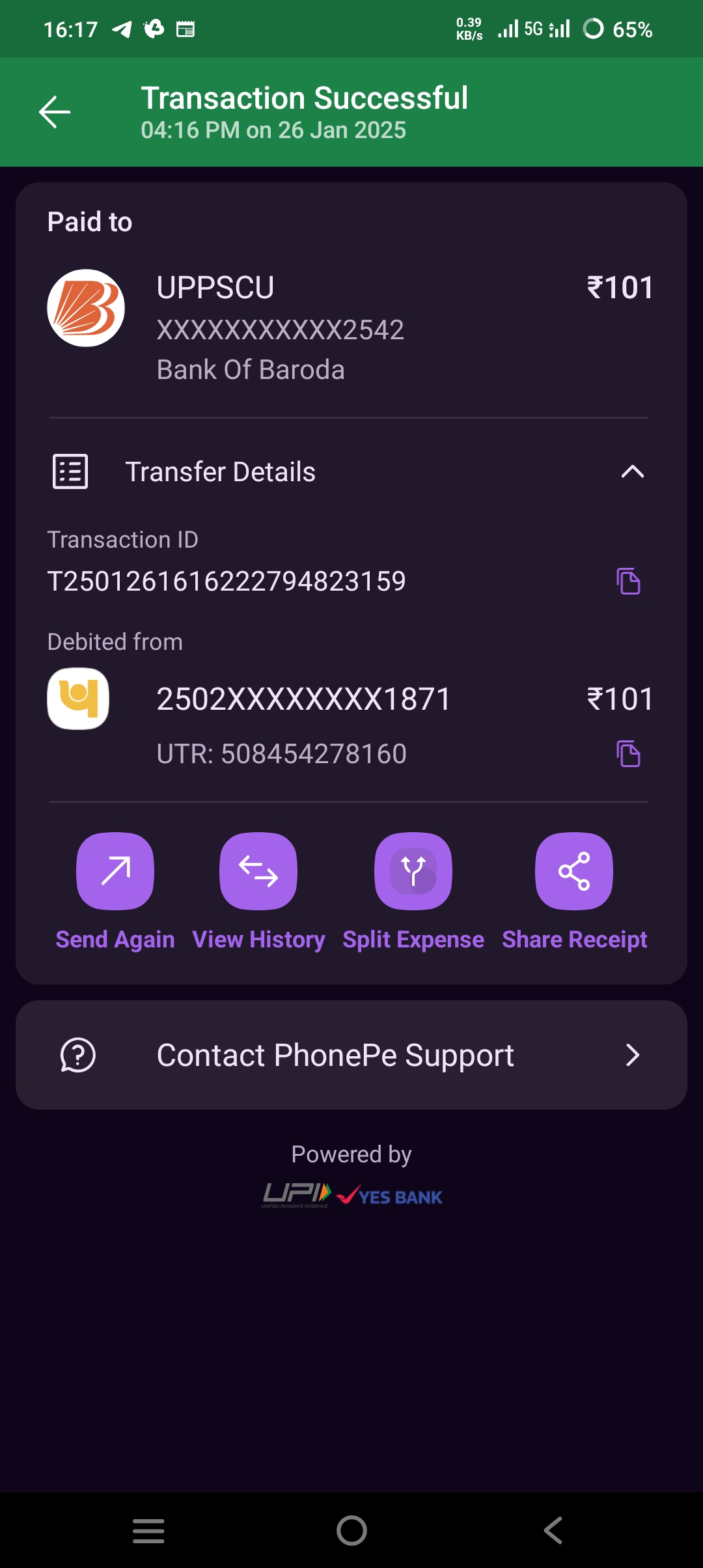Open recent apps from navigation bar
This screenshot has height=1568, width=703.
click(148, 1530)
